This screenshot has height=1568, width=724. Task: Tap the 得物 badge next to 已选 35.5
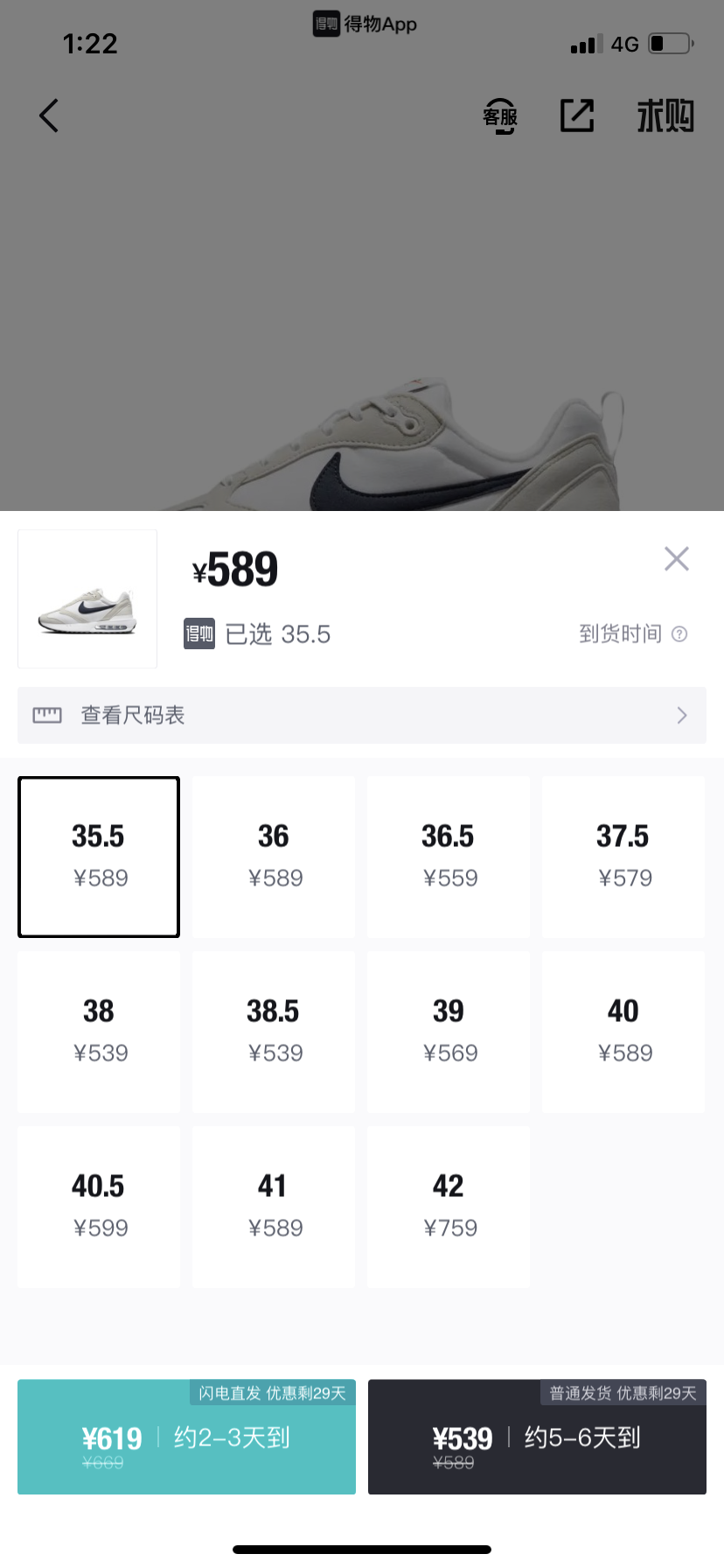[x=198, y=633]
